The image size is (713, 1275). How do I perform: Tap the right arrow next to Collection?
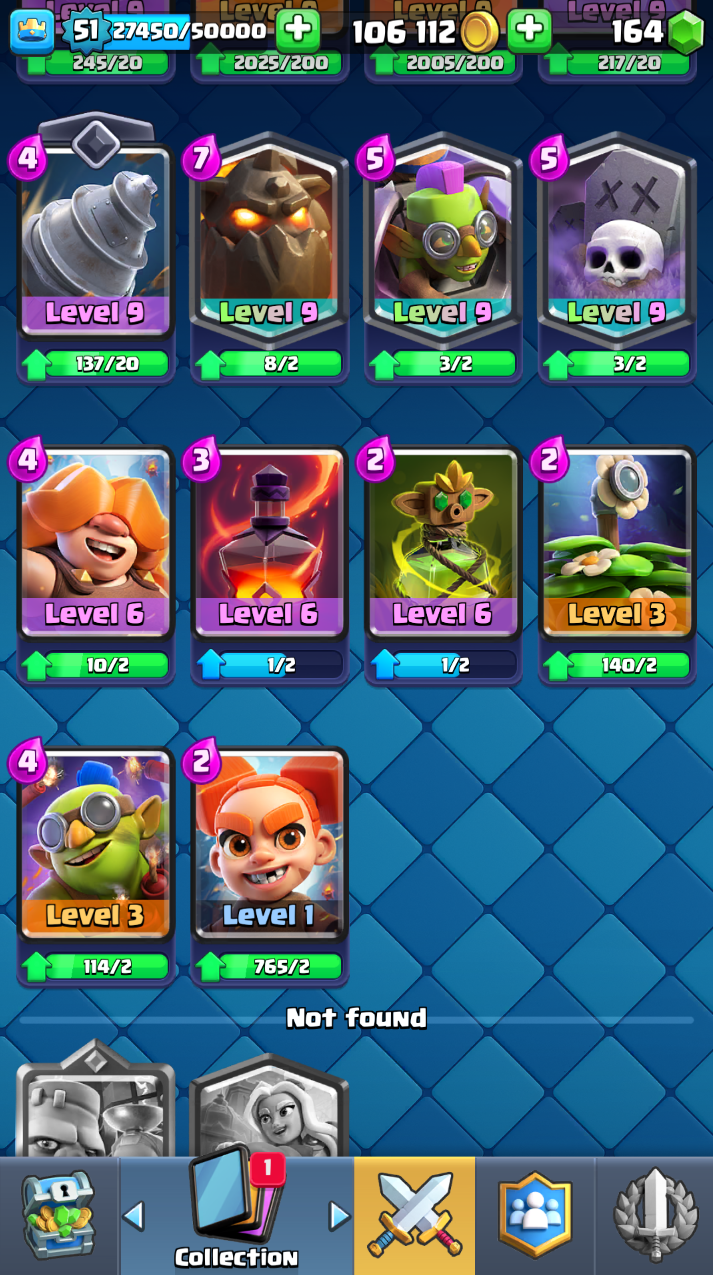340,1216
